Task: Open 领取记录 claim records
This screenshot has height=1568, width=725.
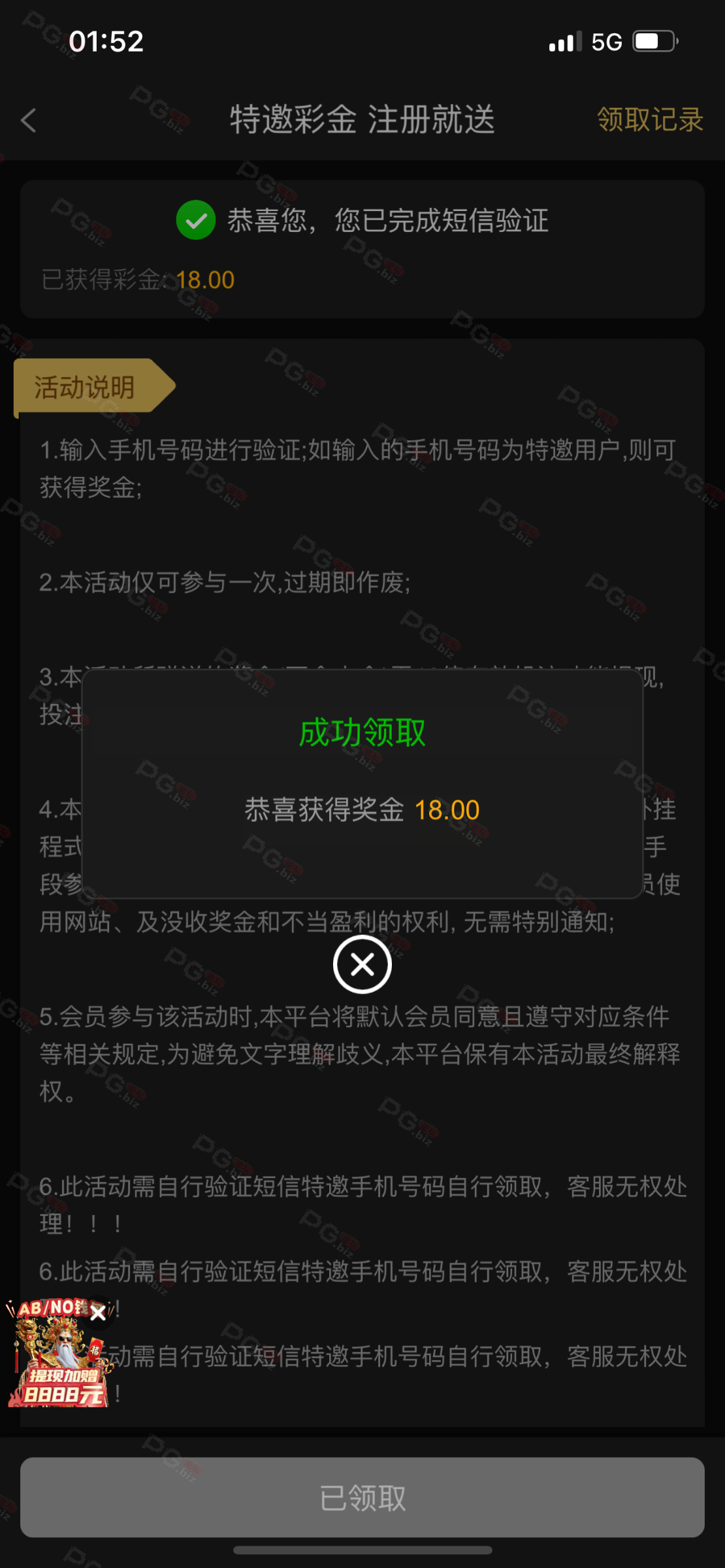Action: tap(649, 120)
